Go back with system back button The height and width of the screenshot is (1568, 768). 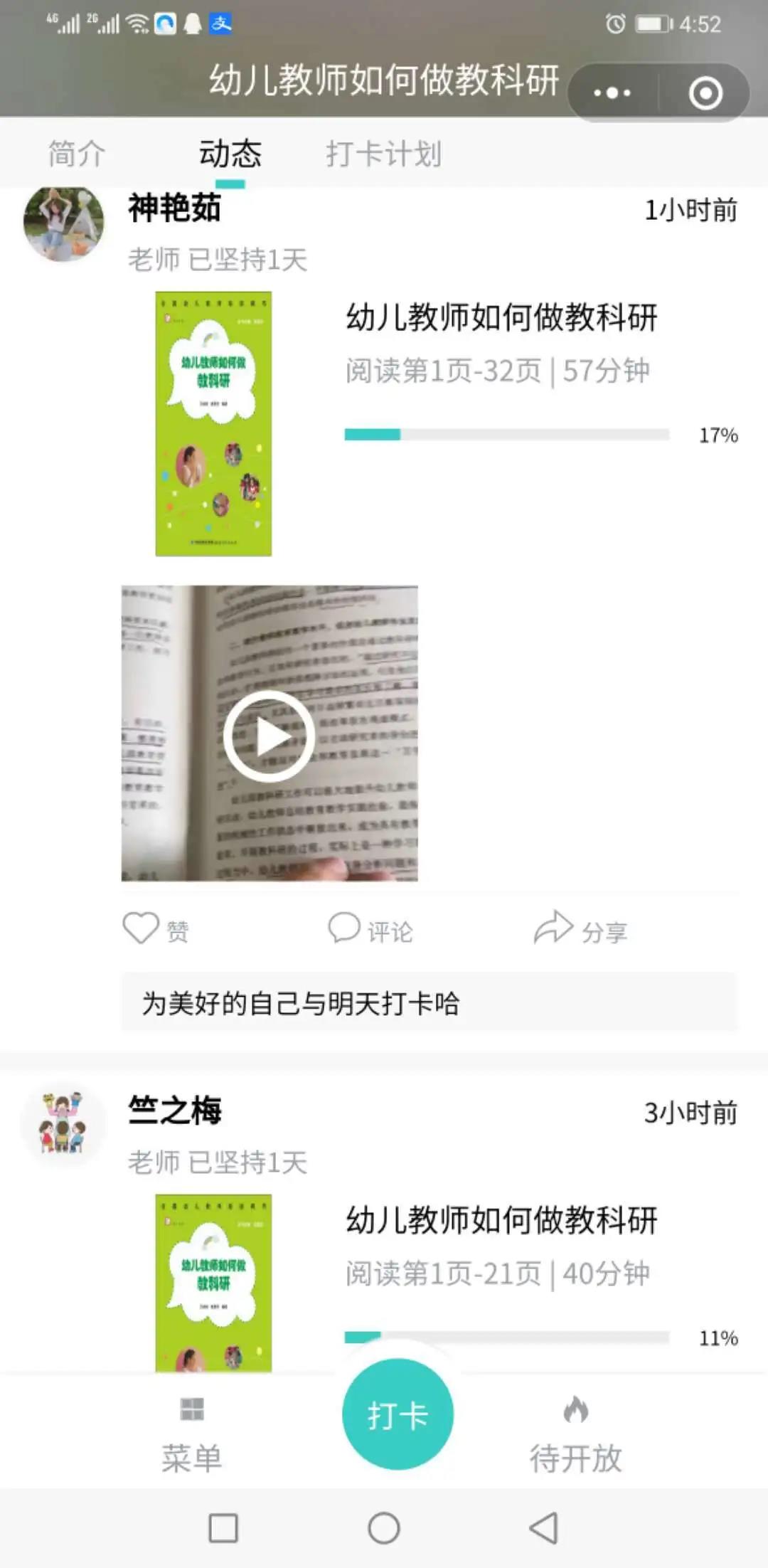click(544, 1527)
